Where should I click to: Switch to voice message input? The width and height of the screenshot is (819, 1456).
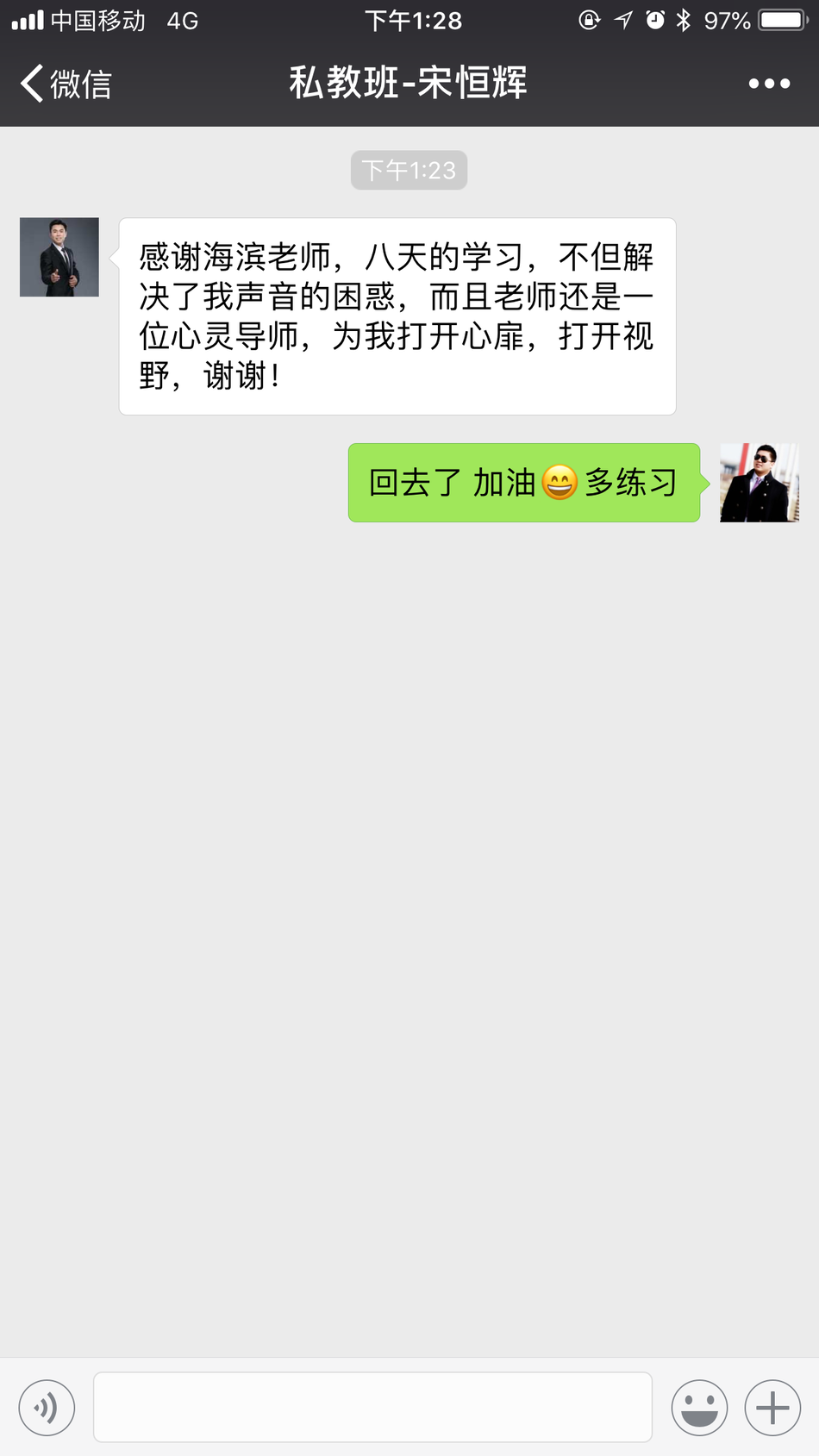click(x=47, y=1408)
